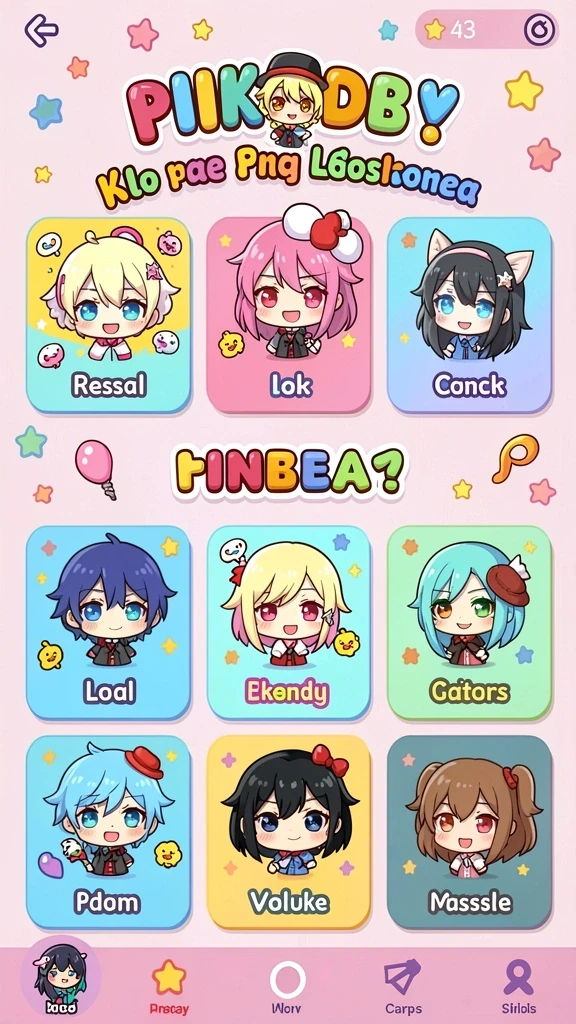Select the Ressal character card
This screenshot has width=576, height=1024.
tap(108, 315)
